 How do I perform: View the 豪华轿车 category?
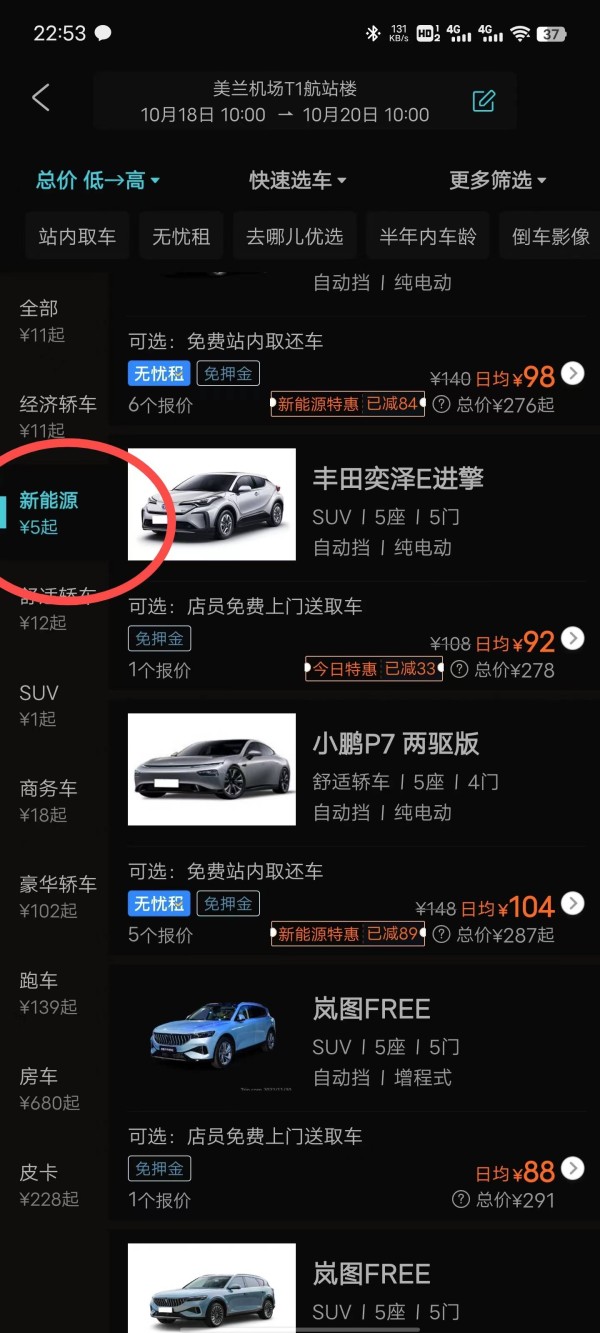[x=57, y=895]
